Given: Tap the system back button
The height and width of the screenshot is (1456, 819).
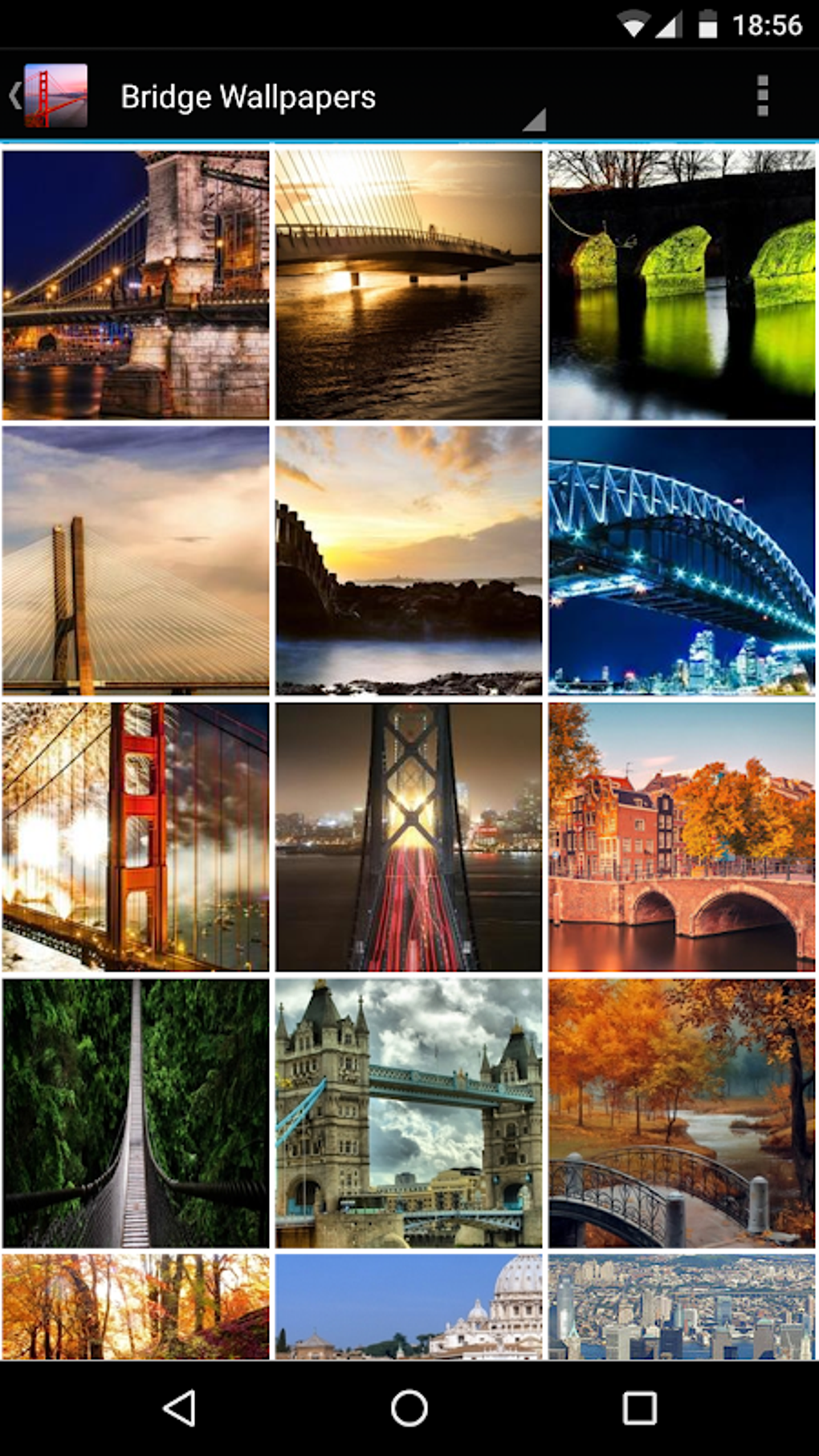Looking at the screenshot, I should point(180,1408).
